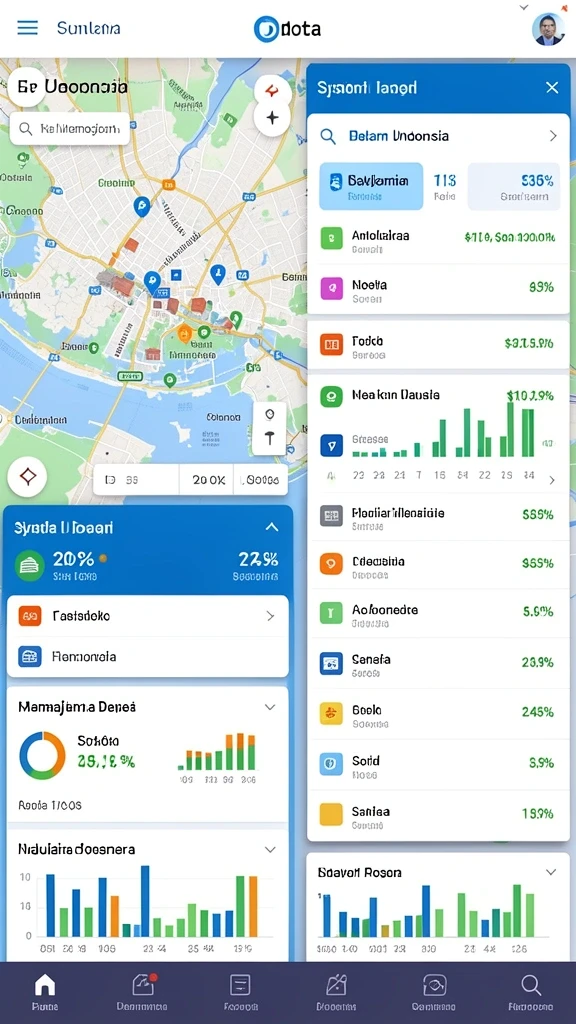Expand the Mamajema Denea card chevron

(270, 707)
